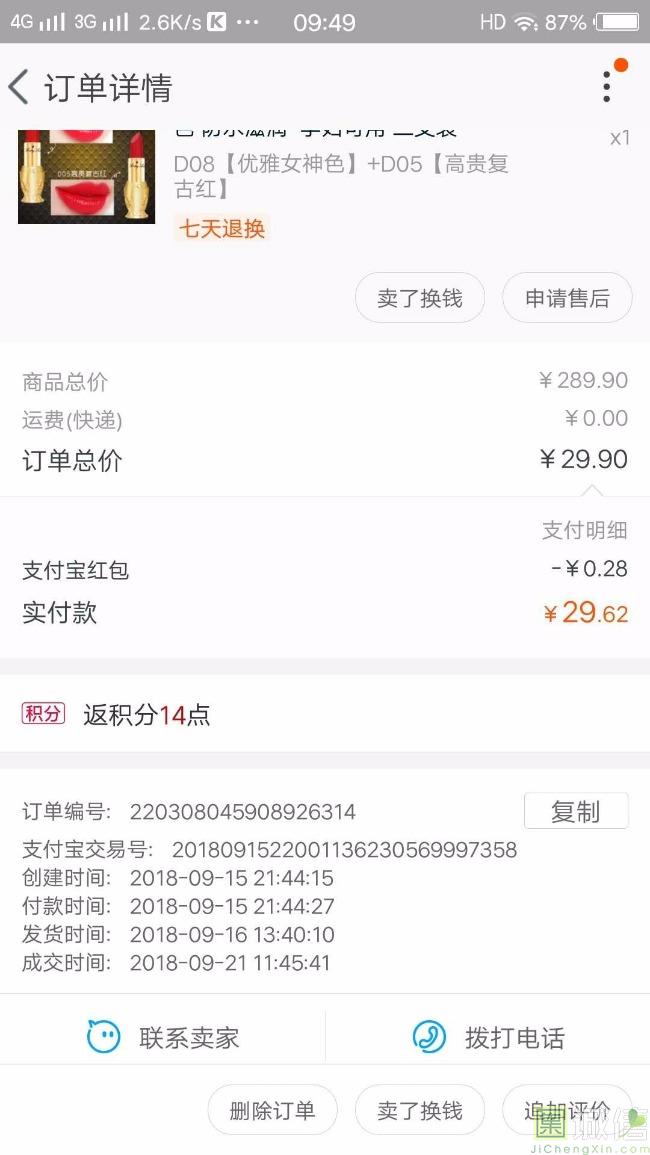Open the lipstick product thumbnail
Image resolution: width=650 pixels, height=1155 pixels.
86,177
